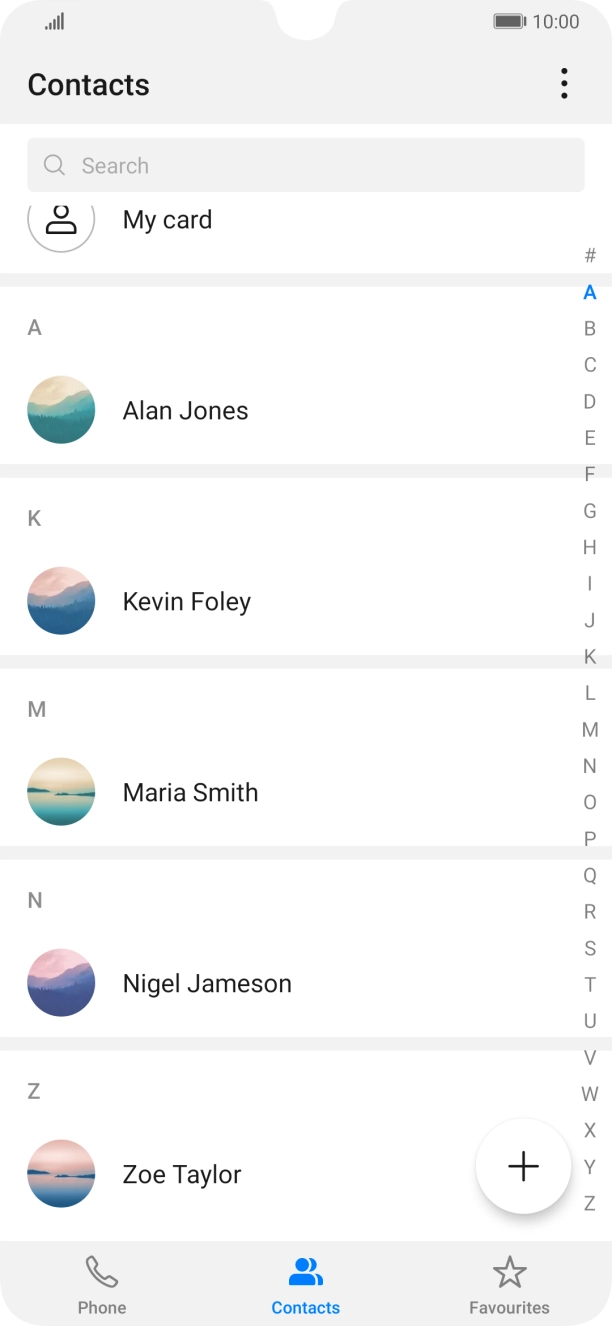View Maria Smith's contact details

pos(190,793)
